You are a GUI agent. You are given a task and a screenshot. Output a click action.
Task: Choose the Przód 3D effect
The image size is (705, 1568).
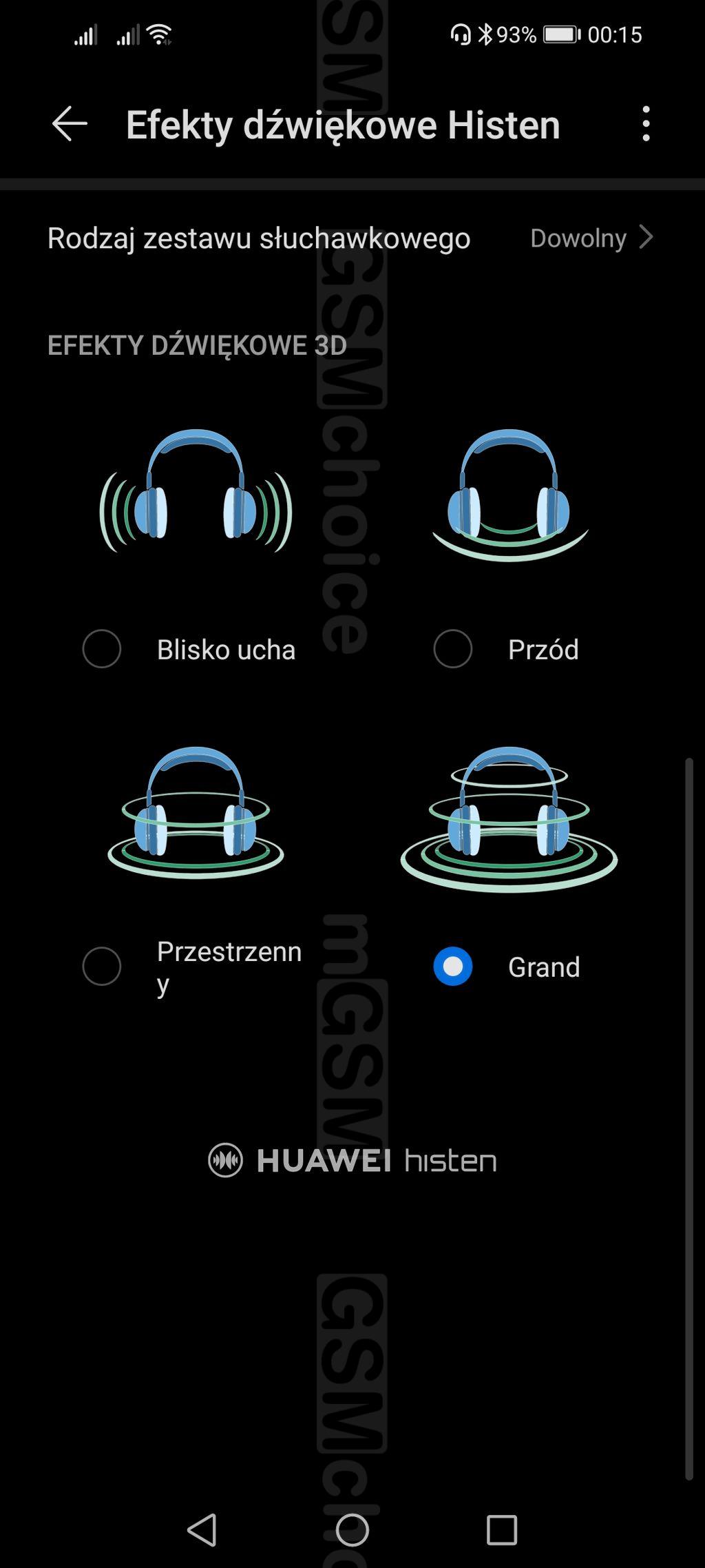pos(453,649)
